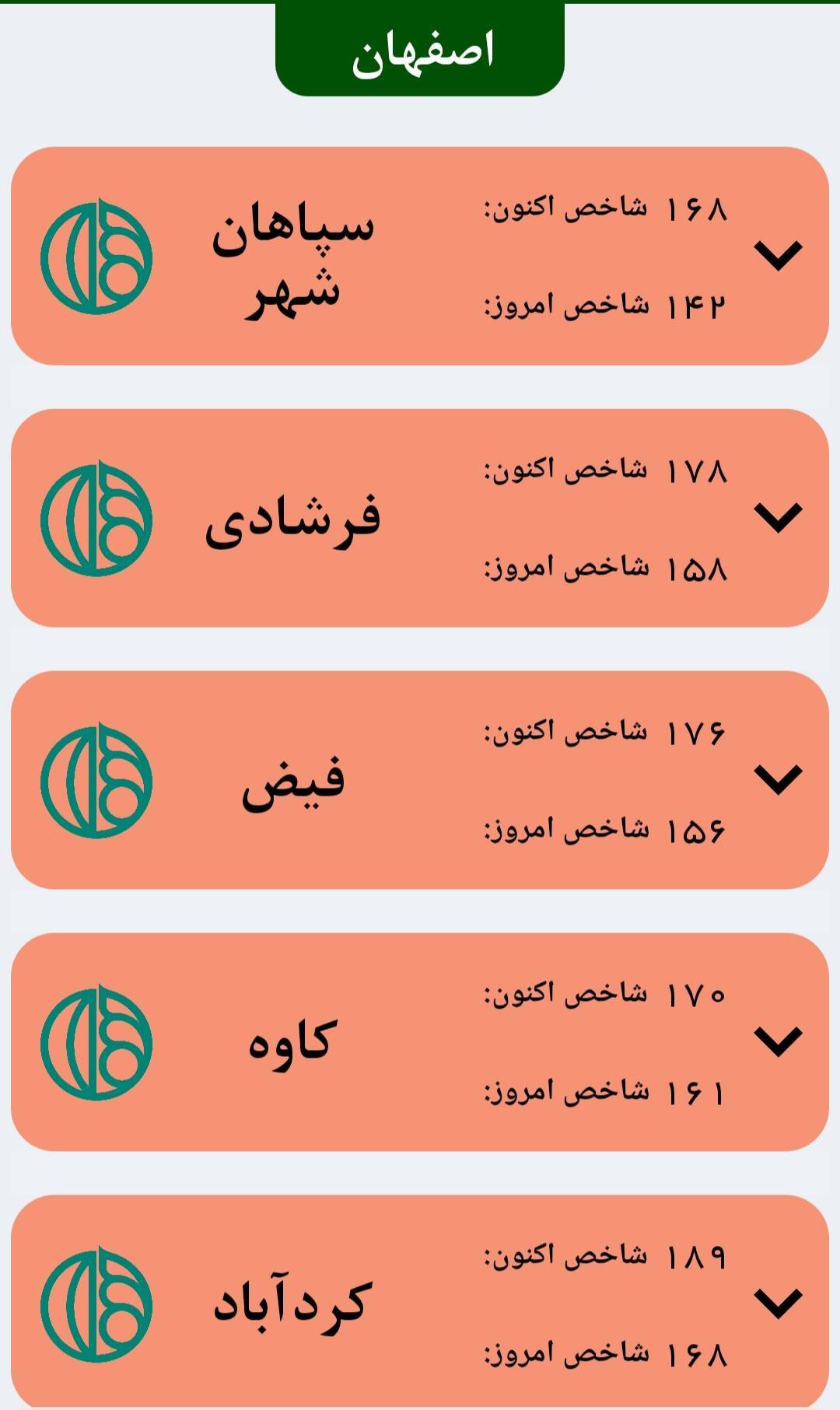Expand details for فرشادی station
The height and width of the screenshot is (1410, 840).
click(778, 518)
